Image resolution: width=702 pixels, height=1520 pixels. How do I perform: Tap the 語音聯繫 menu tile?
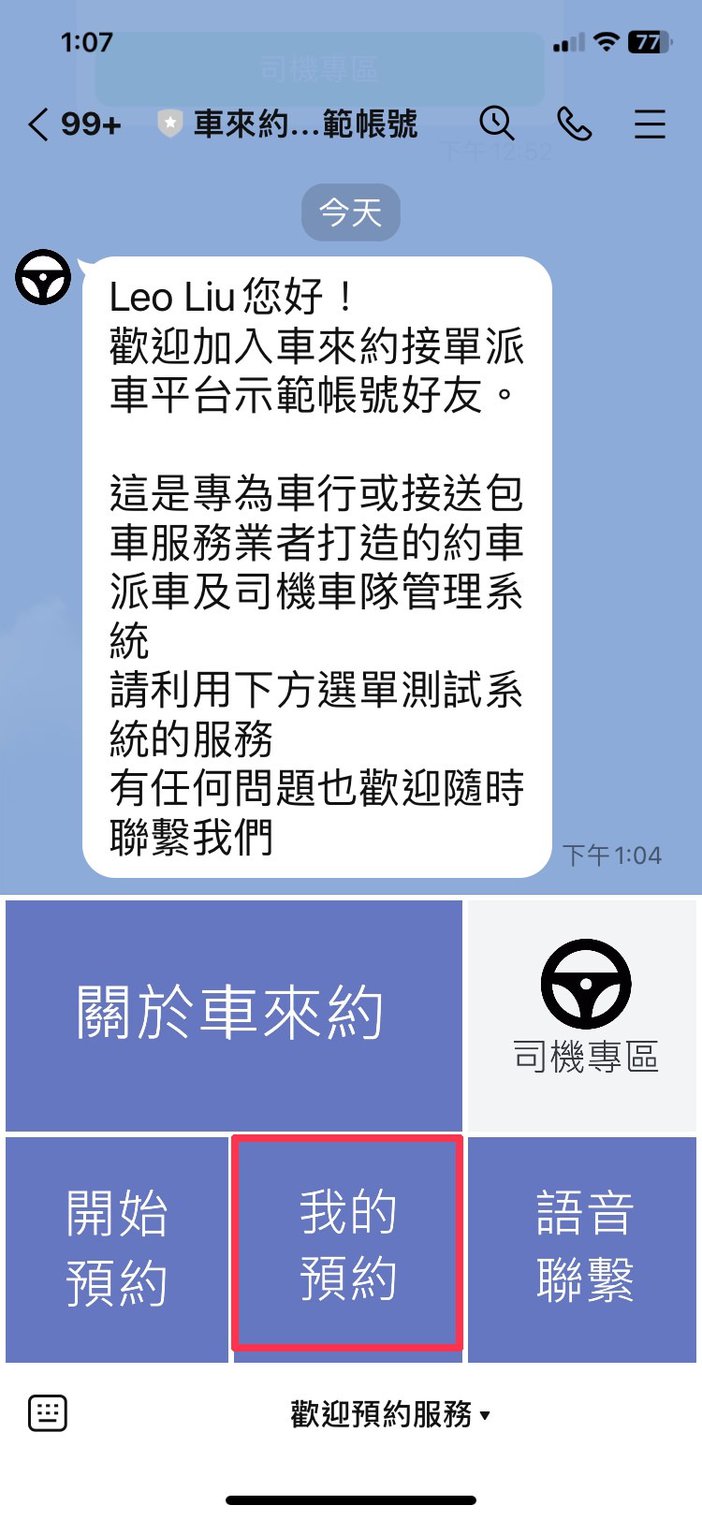583,1247
